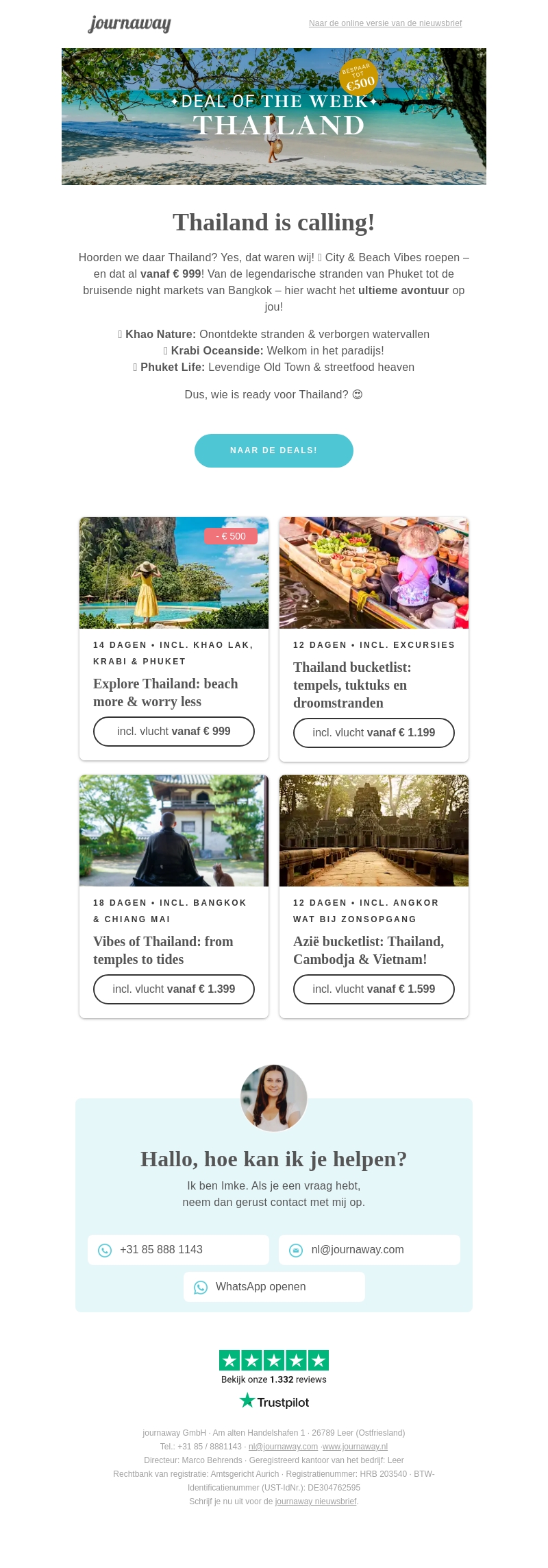Book the 'incl. vlucht vanaf € 1.399' offer
Image resolution: width=548 pixels, height=1568 pixels.
[x=174, y=989]
